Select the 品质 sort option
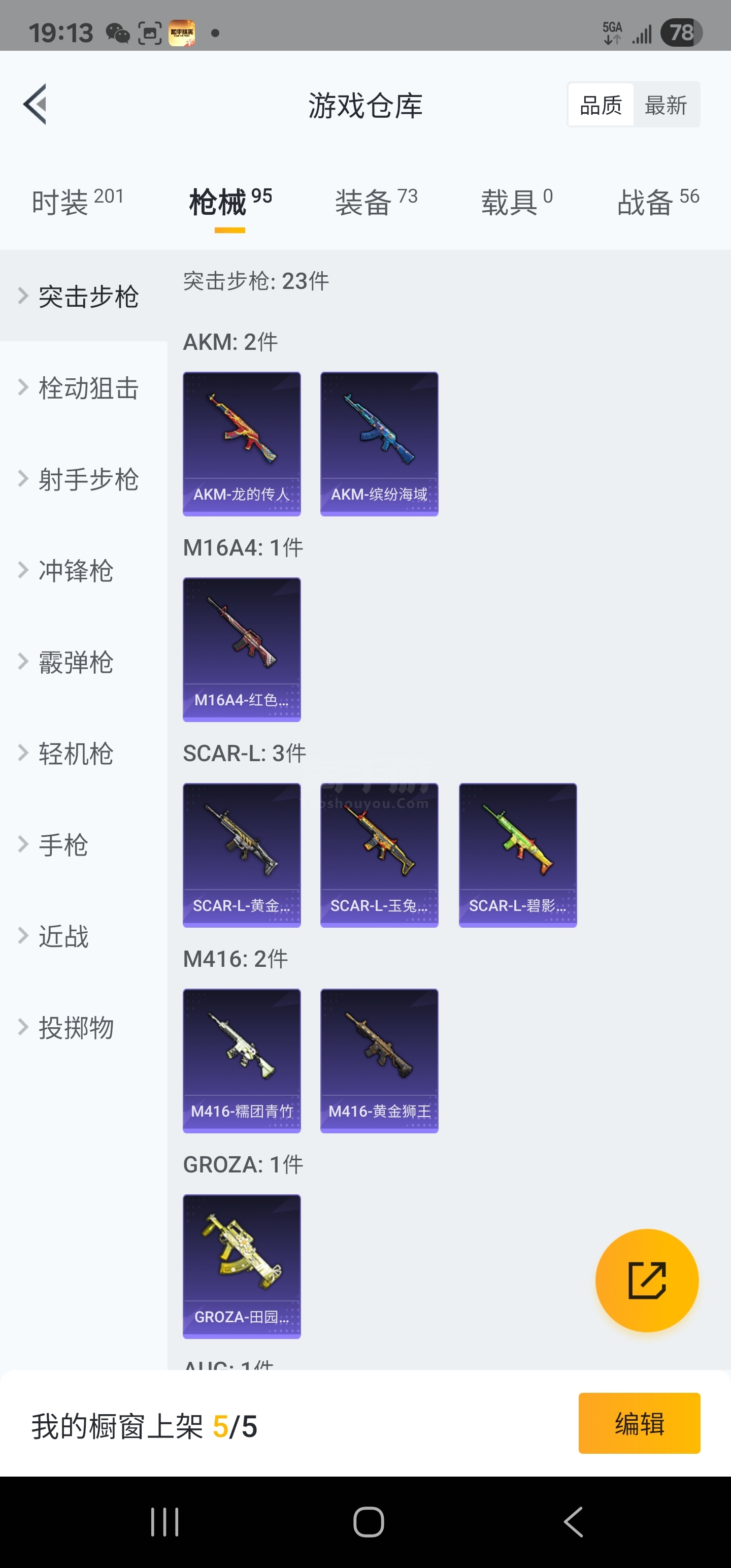 [601, 105]
